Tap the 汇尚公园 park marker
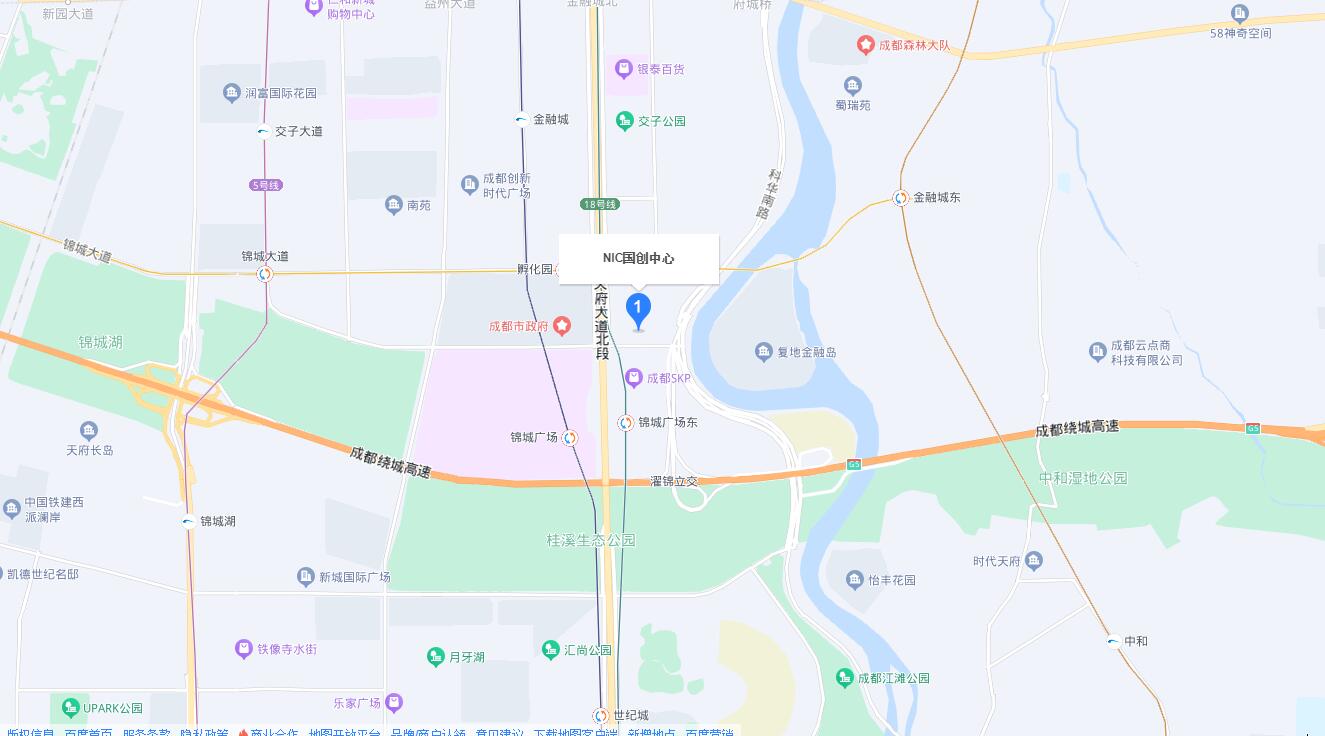Viewport: 1325px width, 736px height. (550, 650)
